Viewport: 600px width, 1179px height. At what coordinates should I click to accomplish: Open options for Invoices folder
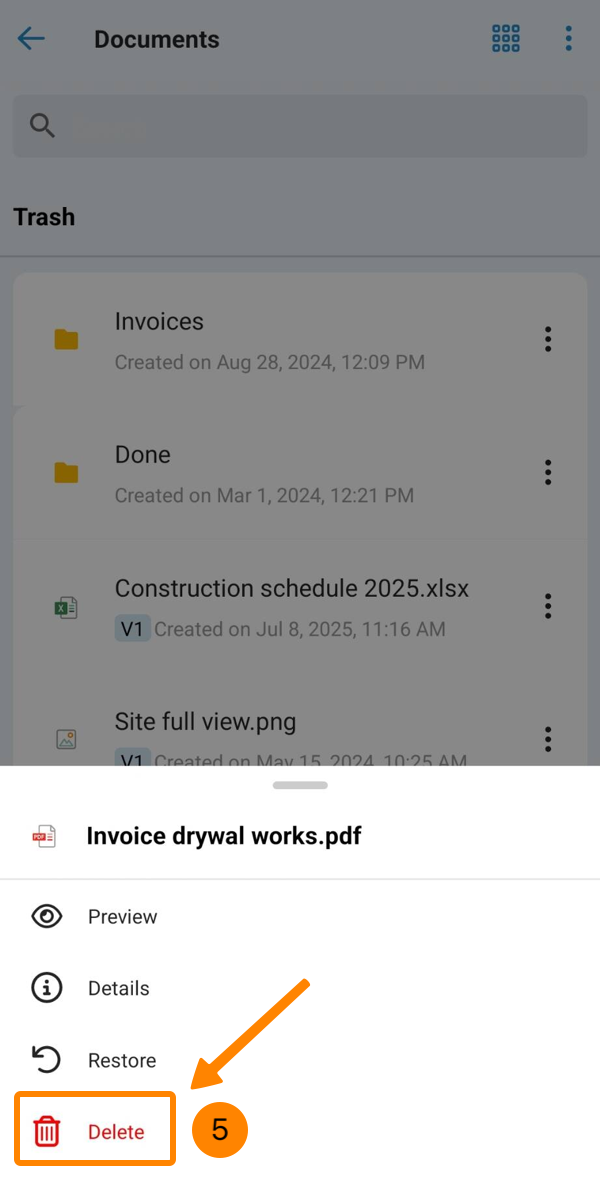[548, 339]
